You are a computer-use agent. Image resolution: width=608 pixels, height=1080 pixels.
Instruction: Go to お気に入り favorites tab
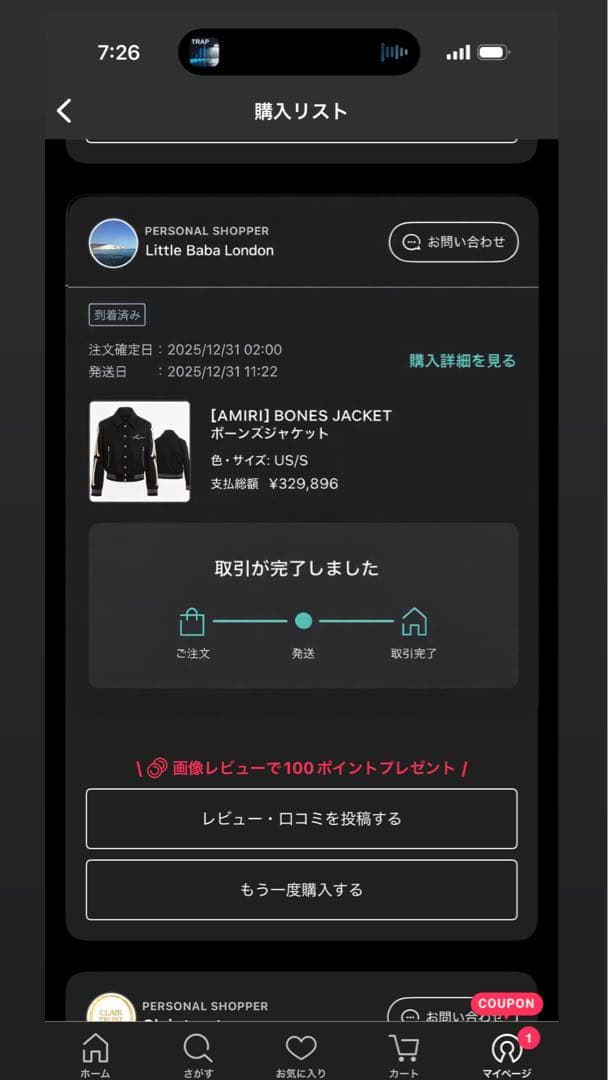[301, 1054]
